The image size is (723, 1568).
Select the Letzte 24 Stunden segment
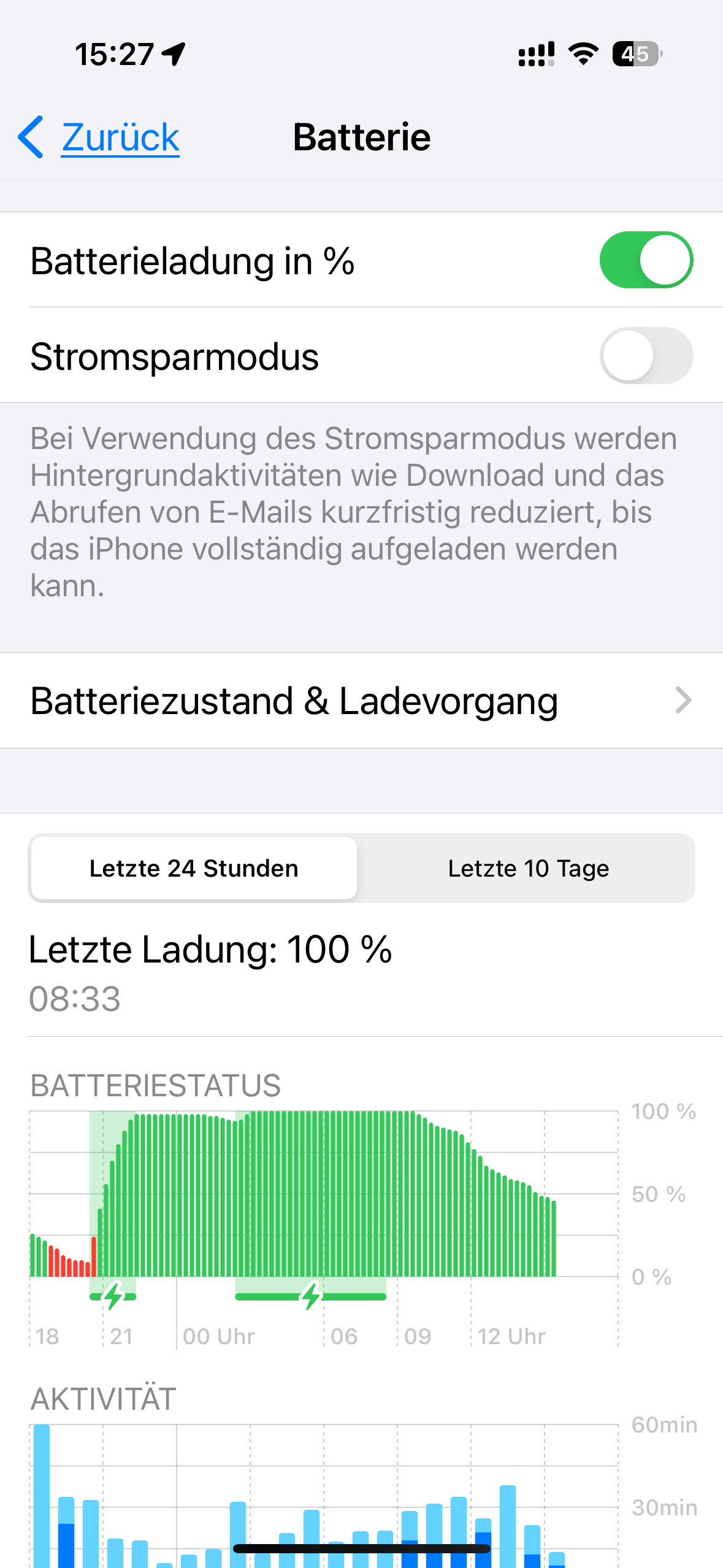coord(194,869)
